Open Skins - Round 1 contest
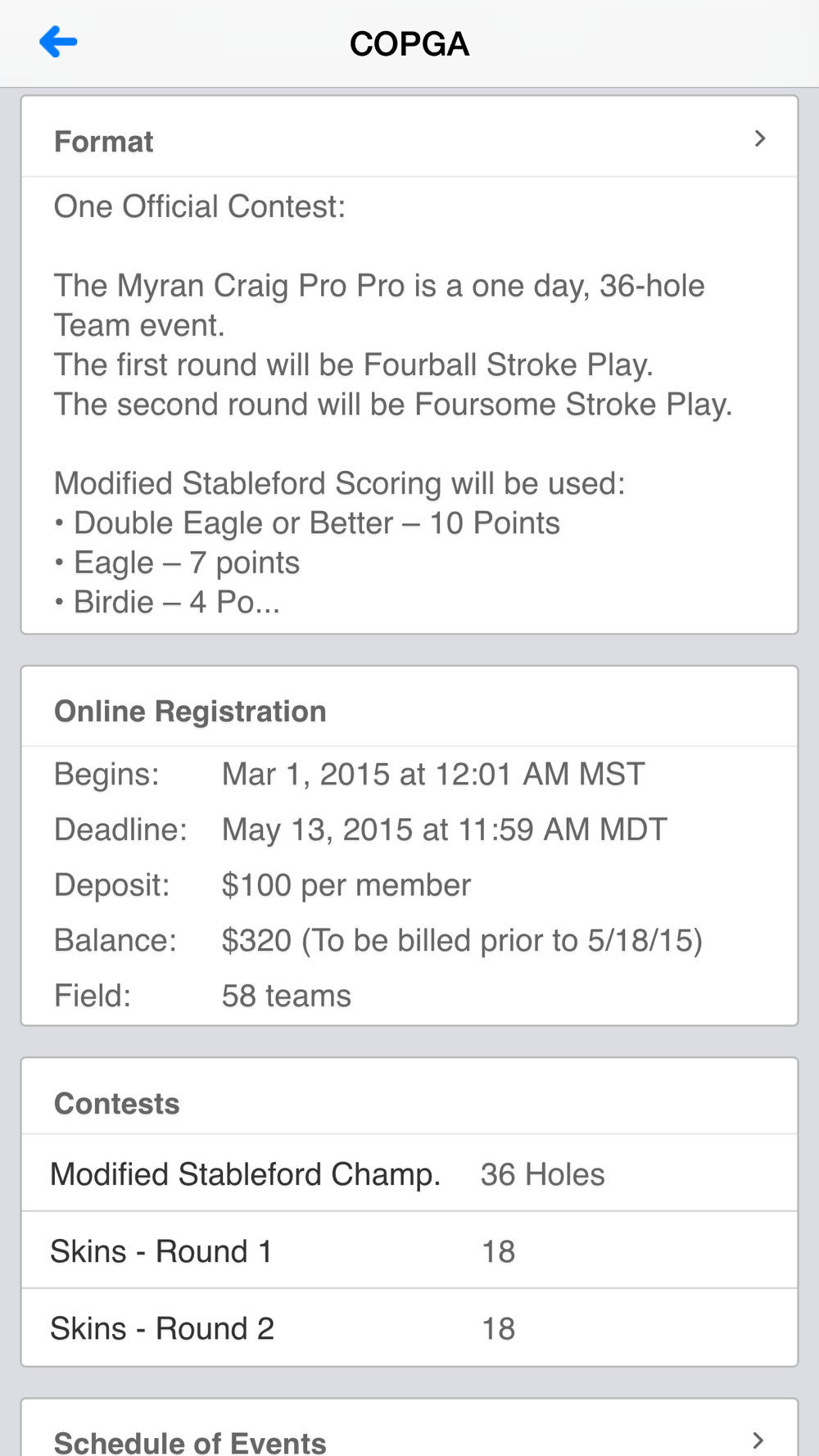Image resolution: width=819 pixels, height=1456 pixels. point(409,1250)
